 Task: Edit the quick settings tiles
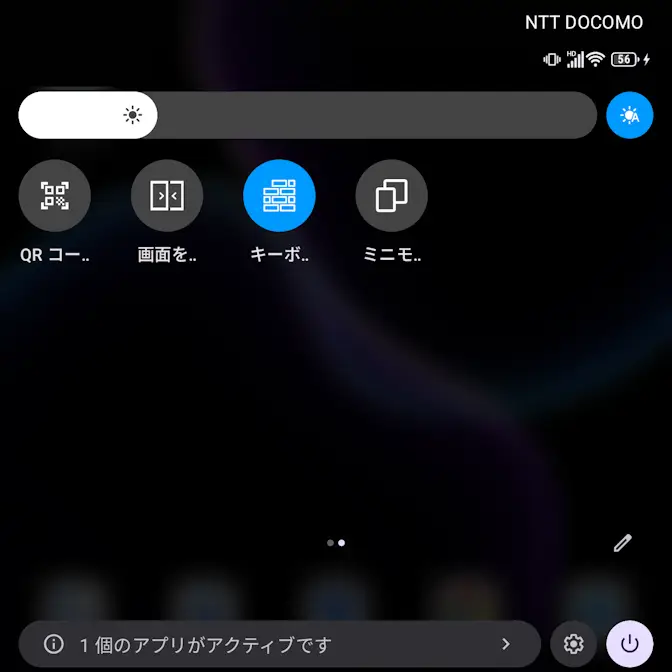[x=623, y=543]
